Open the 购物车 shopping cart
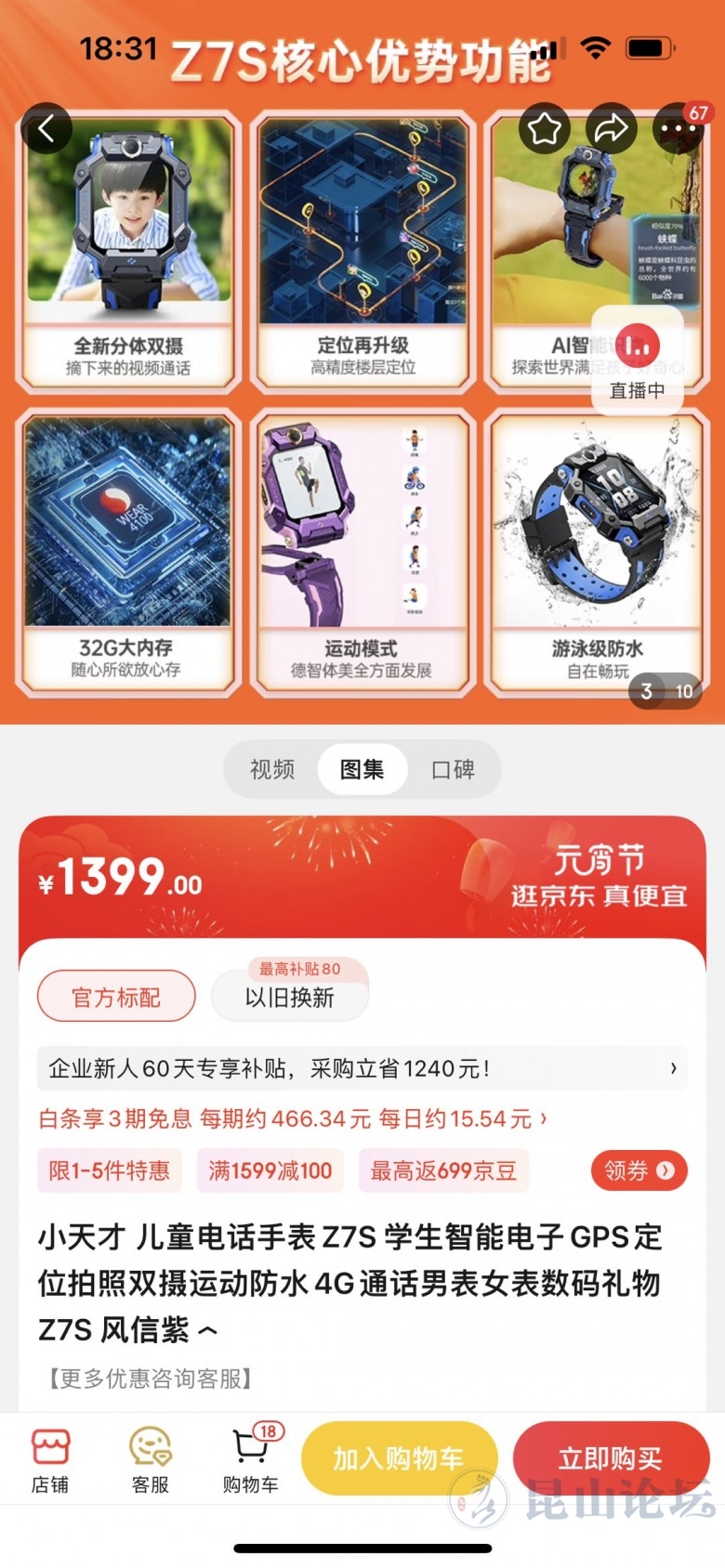The width and height of the screenshot is (725, 1568). point(251,1461)
